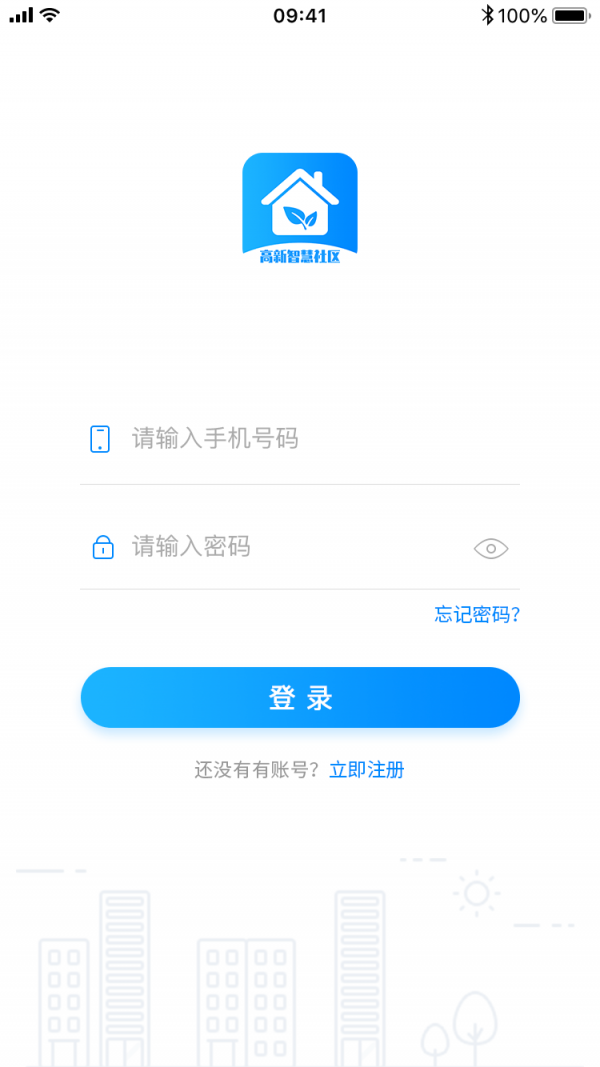Tap the 登录 (log in) button
The height and width of the screenshot is (1067, 600).
[x=300, y=698]
